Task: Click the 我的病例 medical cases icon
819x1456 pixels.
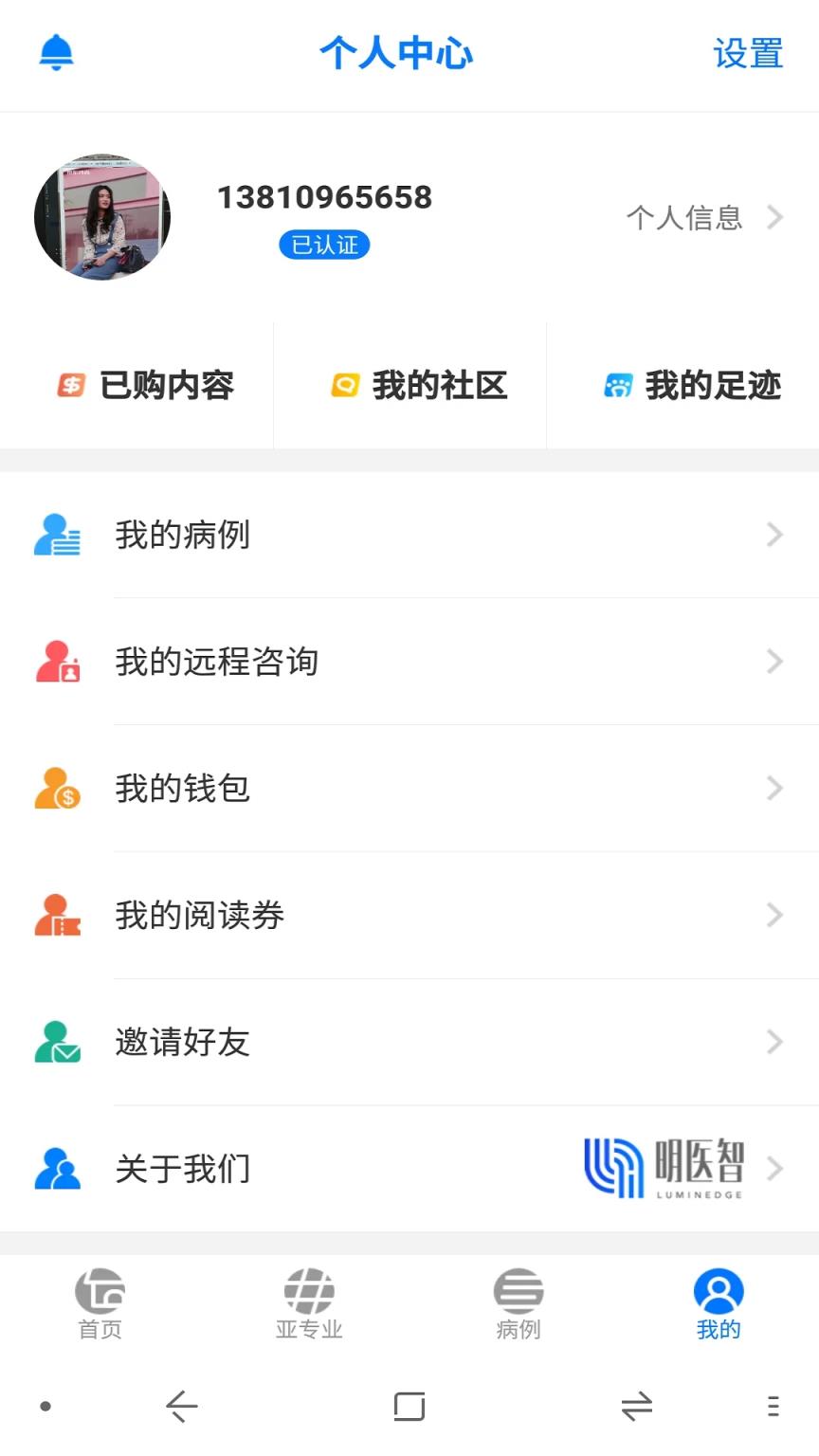Action: pyautogui.click(x=56, y=535)
